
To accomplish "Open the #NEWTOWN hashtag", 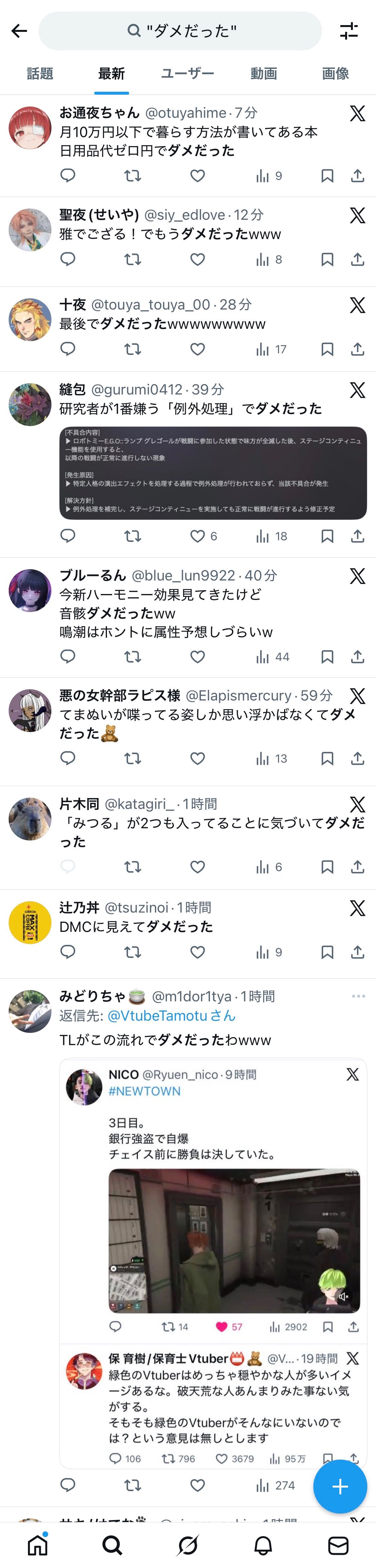I will 144,1091.
